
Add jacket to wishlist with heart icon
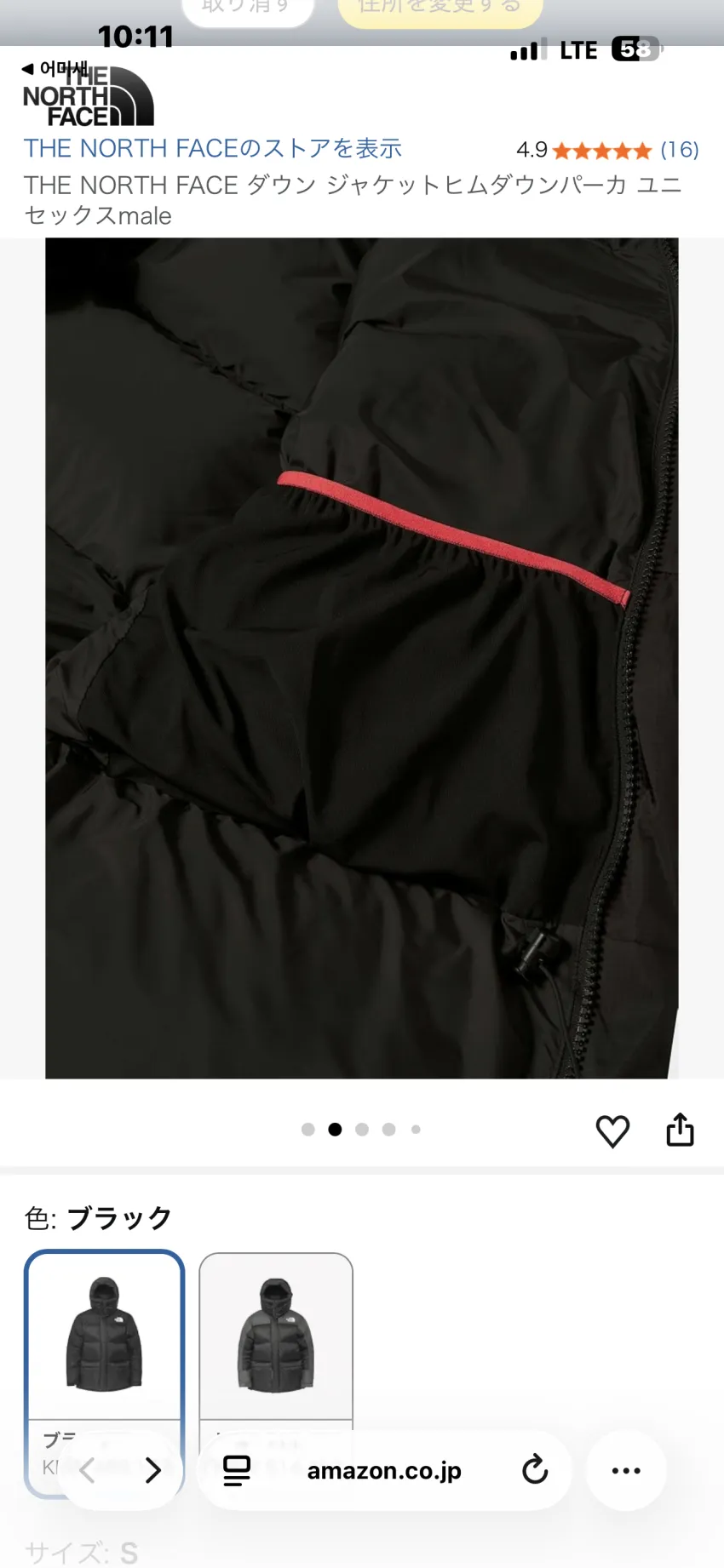pos(612,1130)
